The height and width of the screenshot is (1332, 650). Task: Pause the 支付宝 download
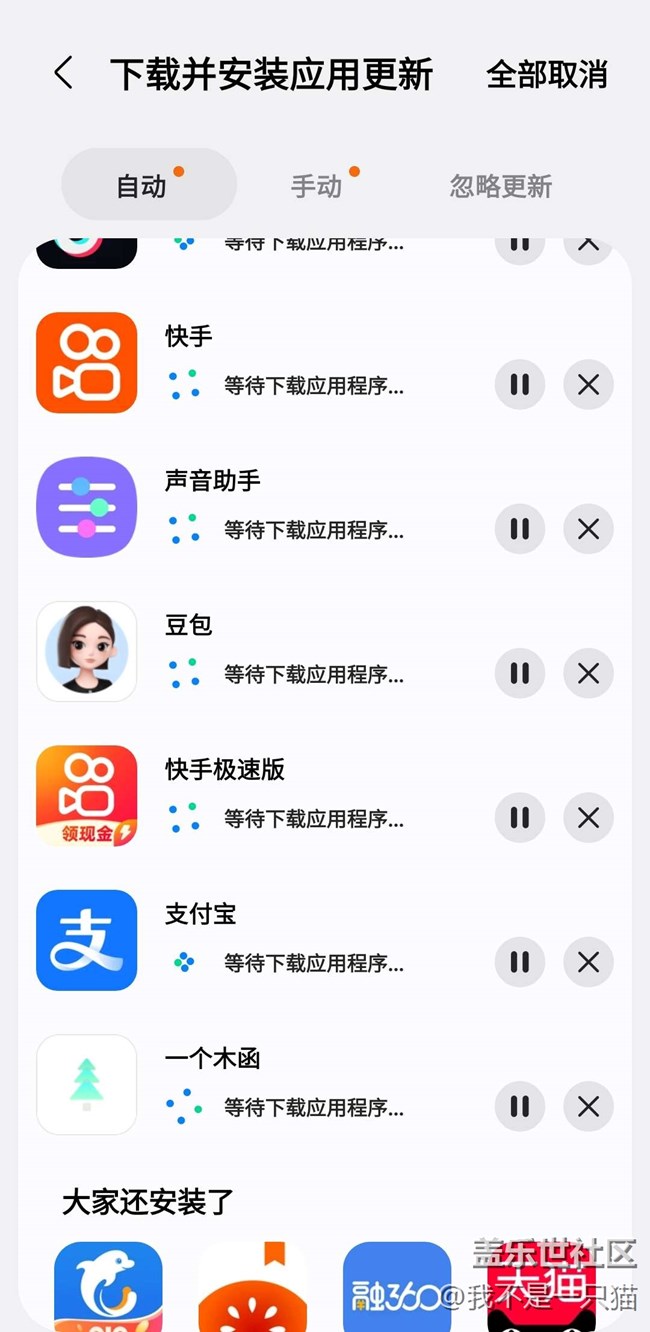(x=520, y=962)
